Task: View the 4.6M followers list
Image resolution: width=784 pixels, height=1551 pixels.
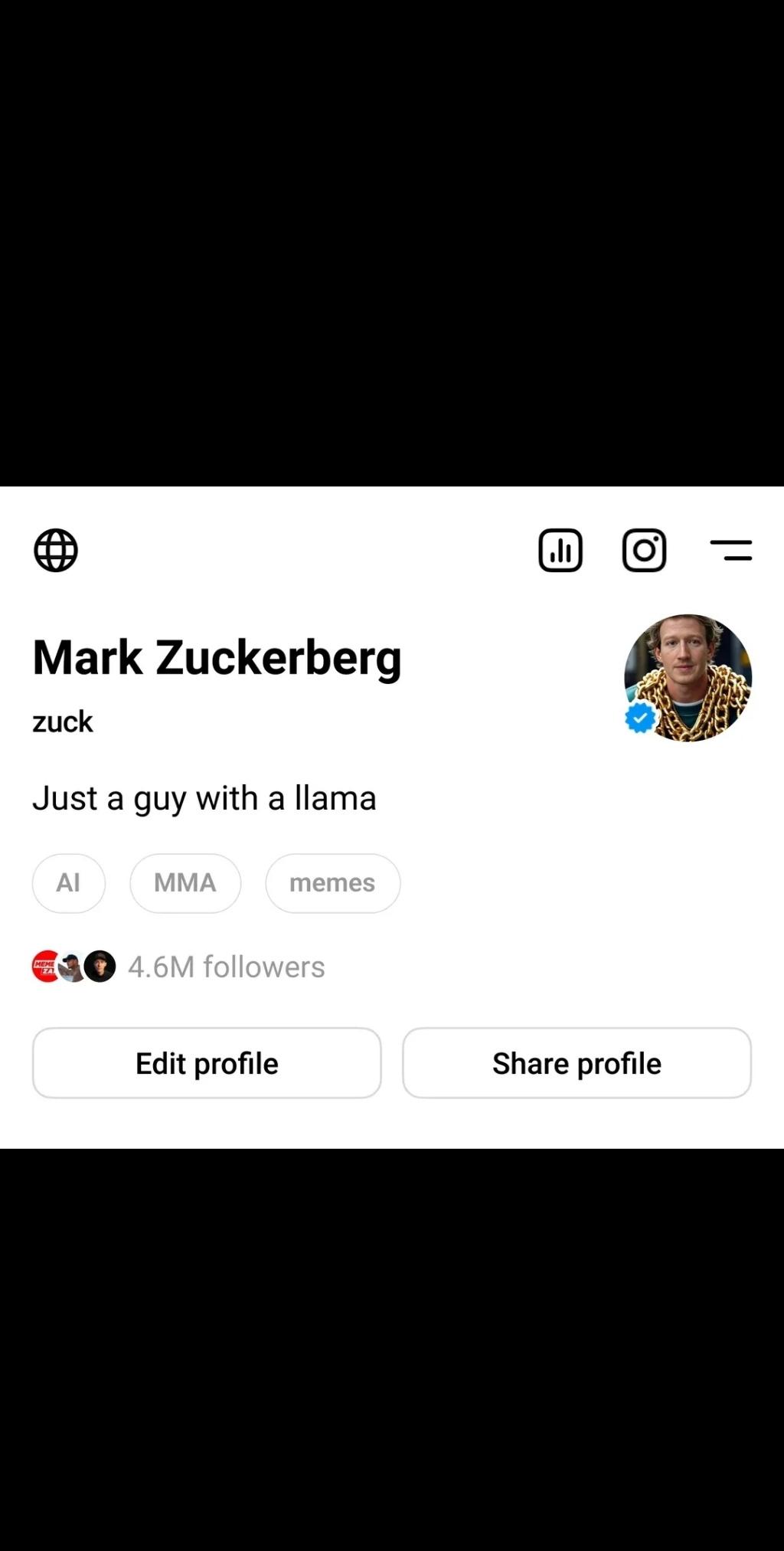Action: point(226,967)
